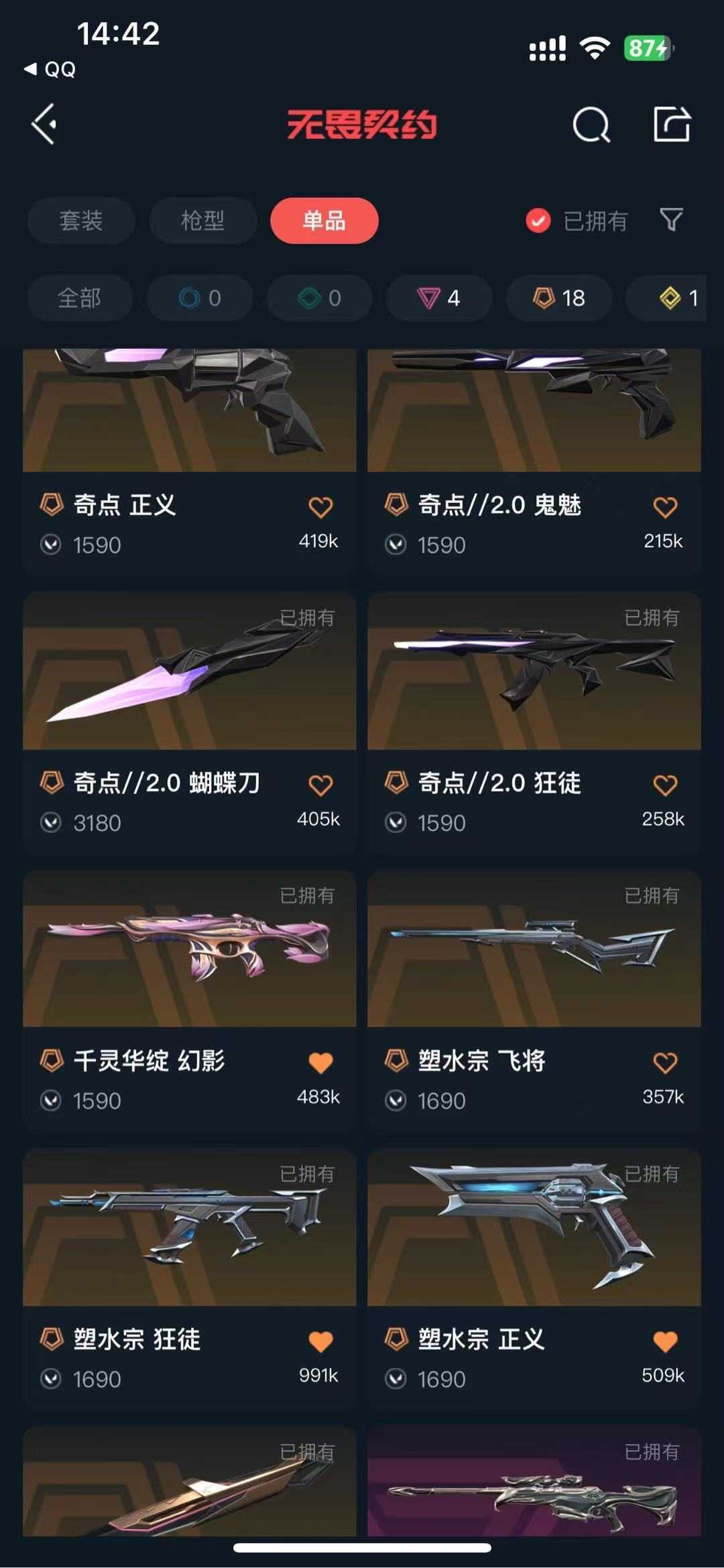Switch to the 套装 tab
This screenshot has height=1568, width=724.
pyautogui.click(x=81, y=221)
